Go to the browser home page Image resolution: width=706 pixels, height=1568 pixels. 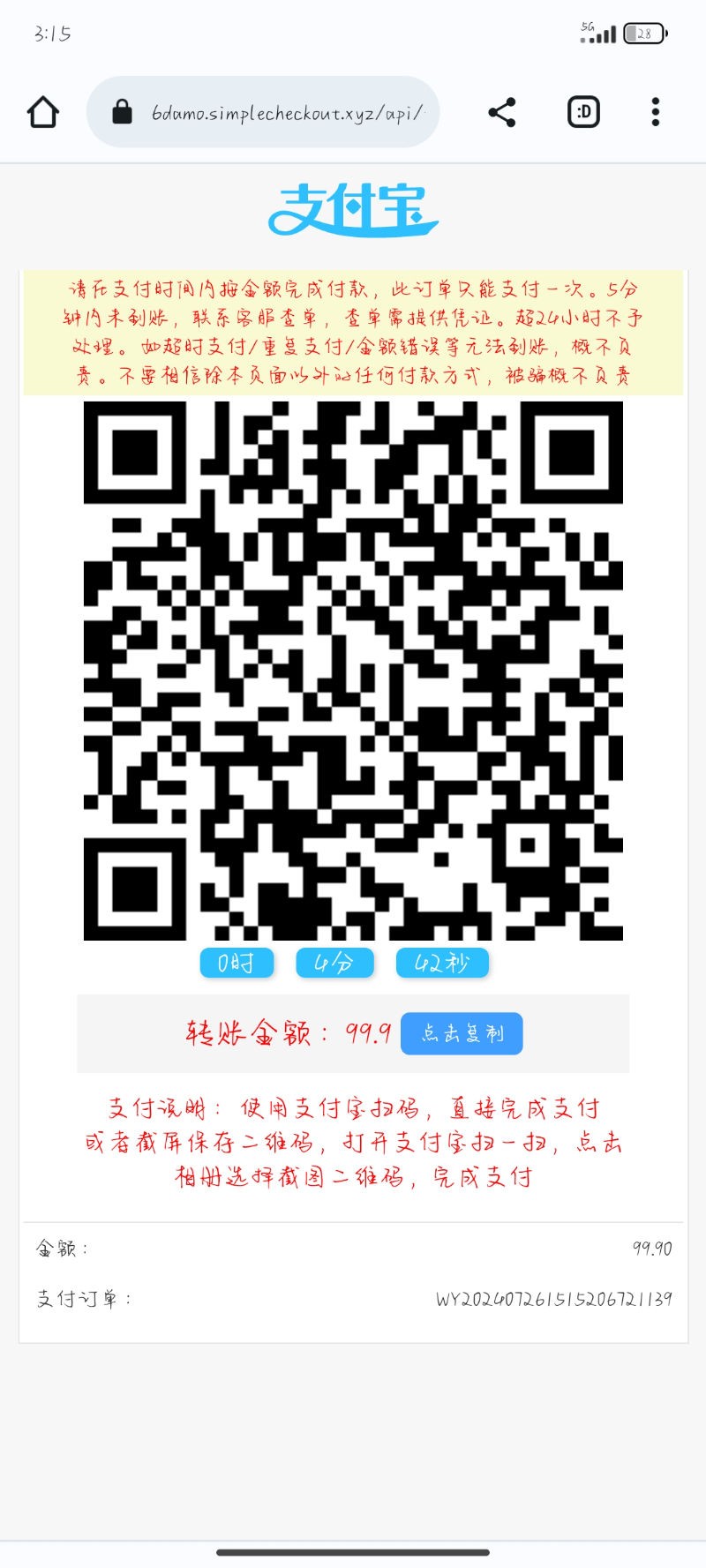[42, 112]
